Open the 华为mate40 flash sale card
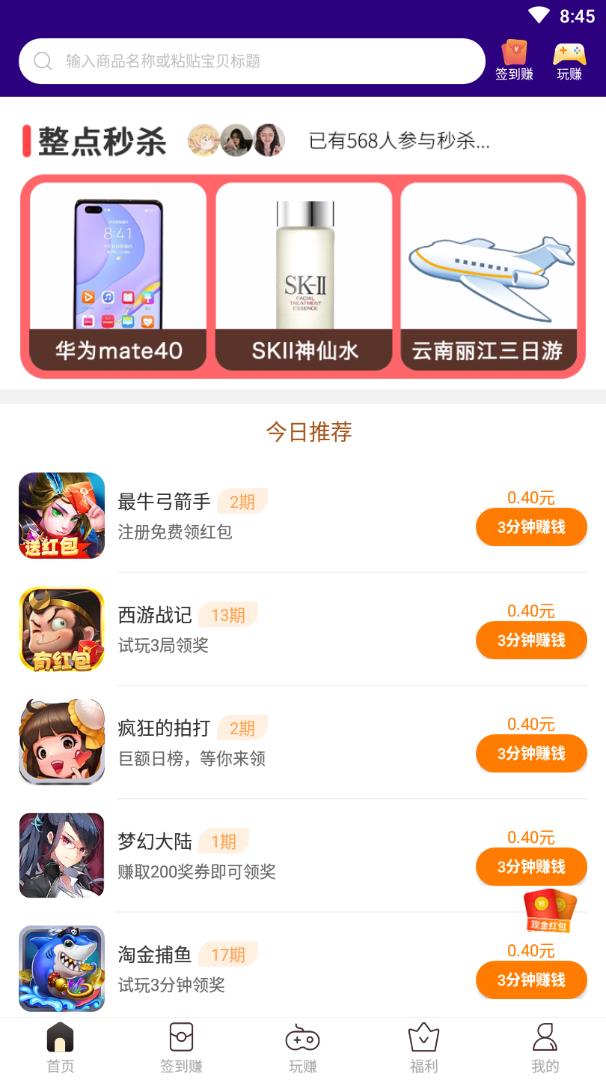606x1080 pixels. coord(118,276)
